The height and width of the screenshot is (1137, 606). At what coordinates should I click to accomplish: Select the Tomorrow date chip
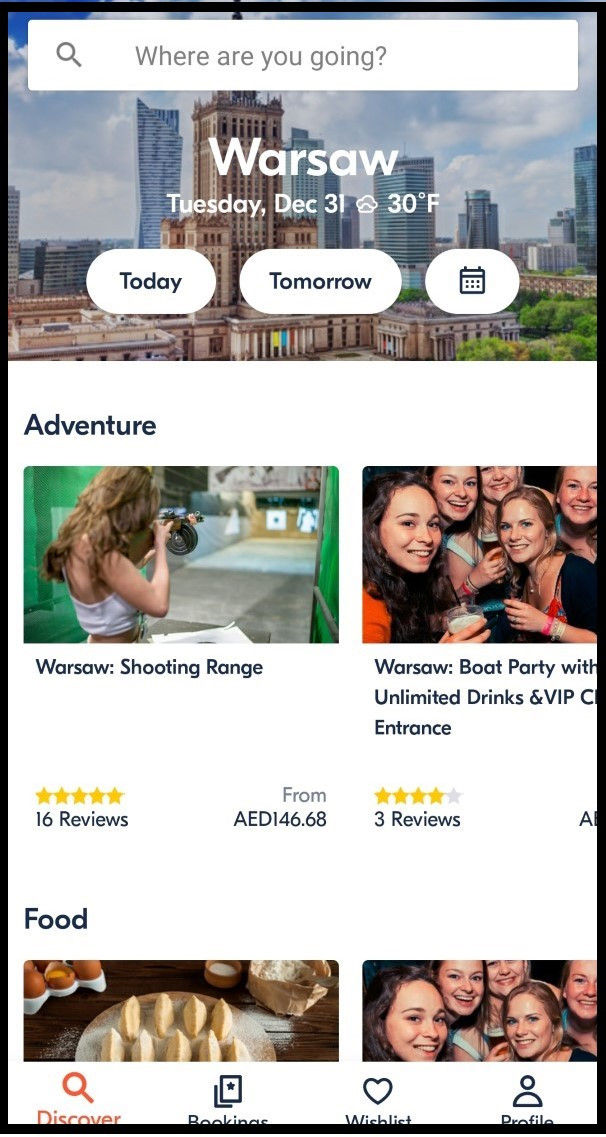point(320,281)
